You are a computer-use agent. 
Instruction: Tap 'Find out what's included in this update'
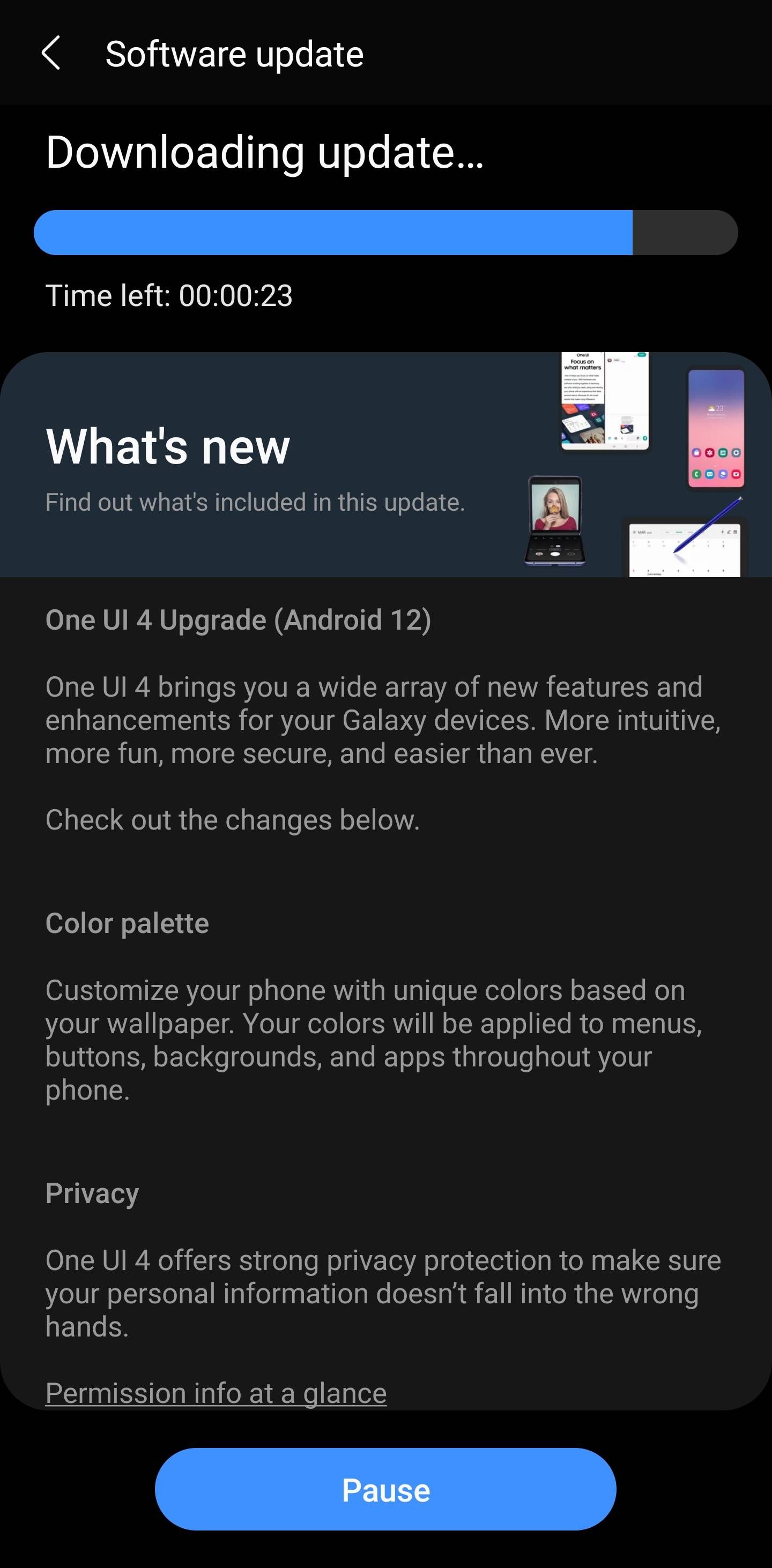pos(255,502)
